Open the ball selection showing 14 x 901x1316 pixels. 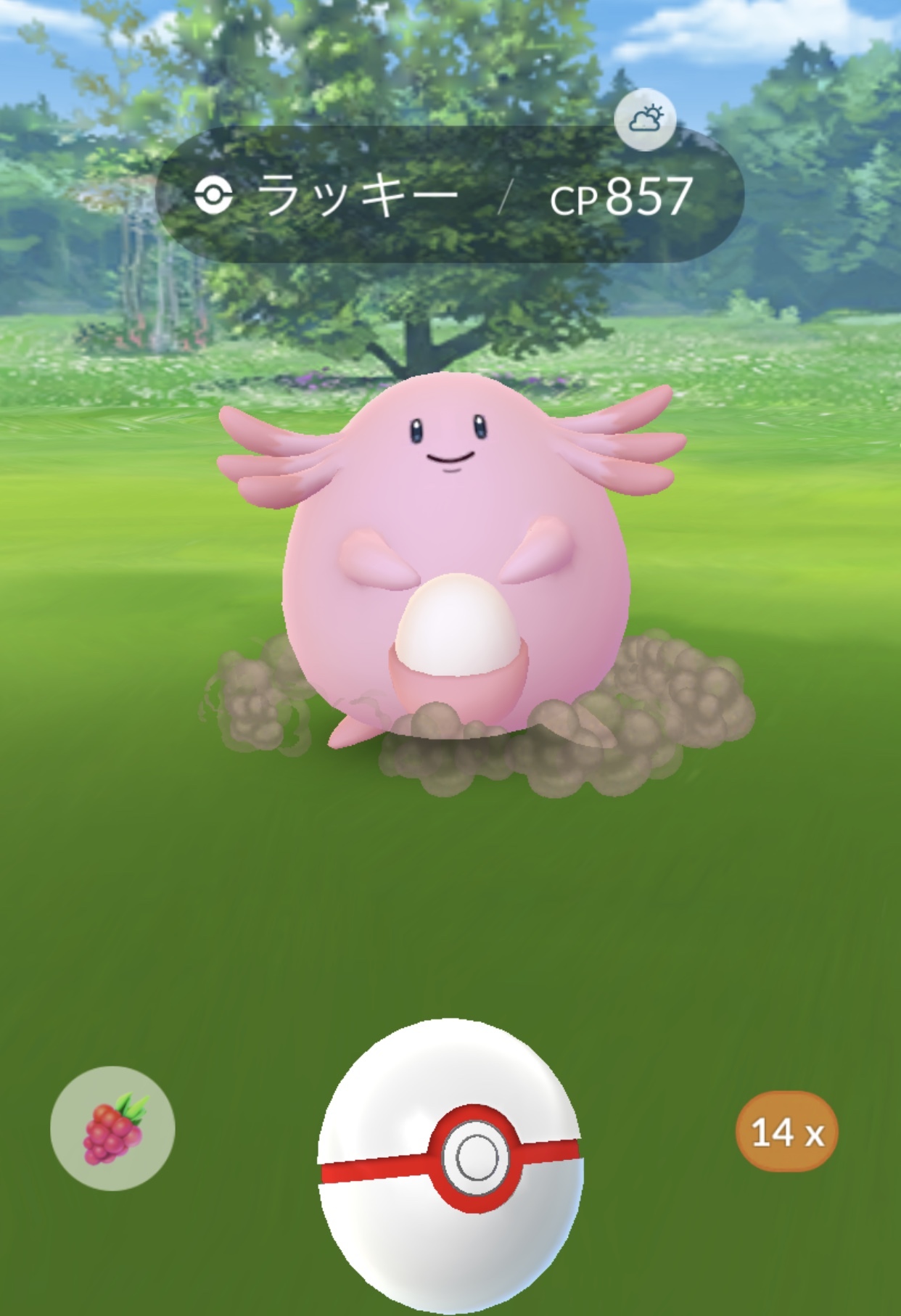tap(786, 1132)
